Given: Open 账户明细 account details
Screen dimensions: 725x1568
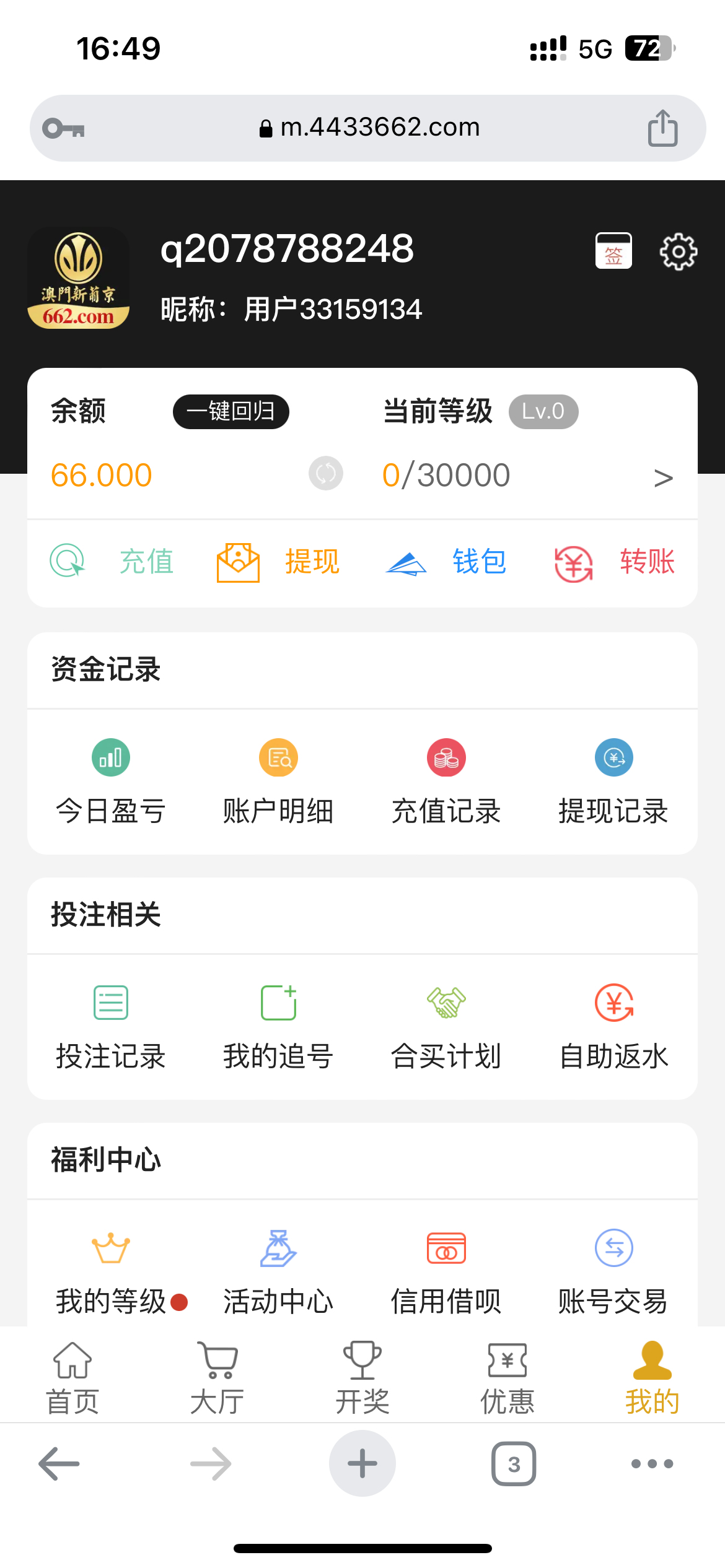Looking at the screenshot, I should [278, 782].
